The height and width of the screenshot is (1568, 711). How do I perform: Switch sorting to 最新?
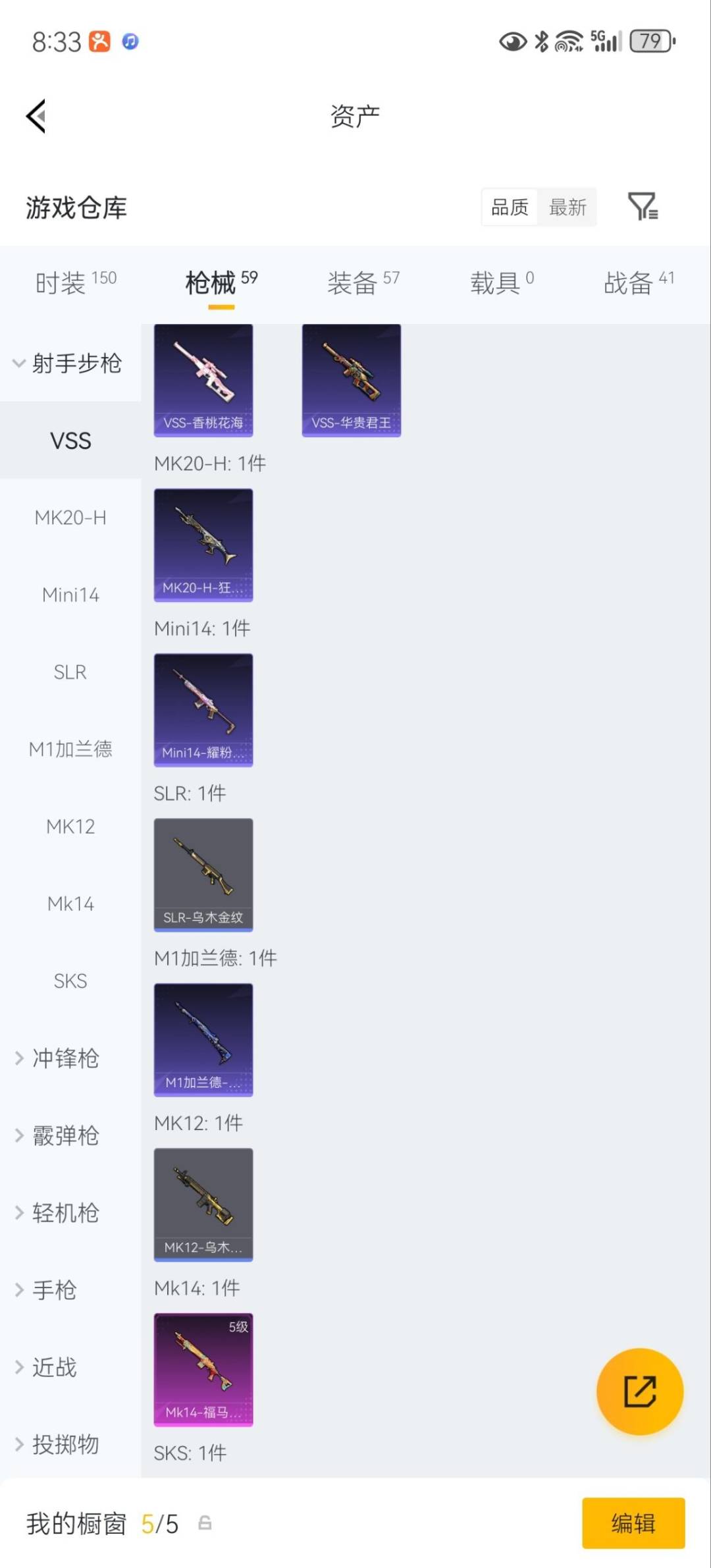coord(567,207)
